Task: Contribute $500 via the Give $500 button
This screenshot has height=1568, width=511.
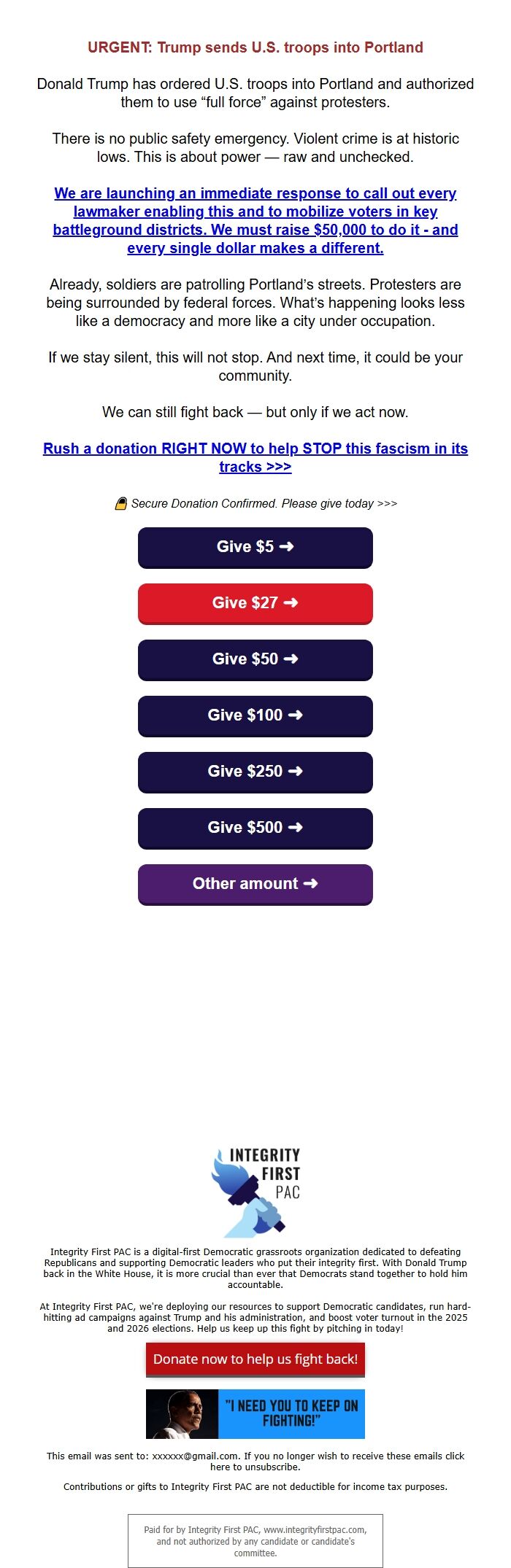Action: coord(255,828)
